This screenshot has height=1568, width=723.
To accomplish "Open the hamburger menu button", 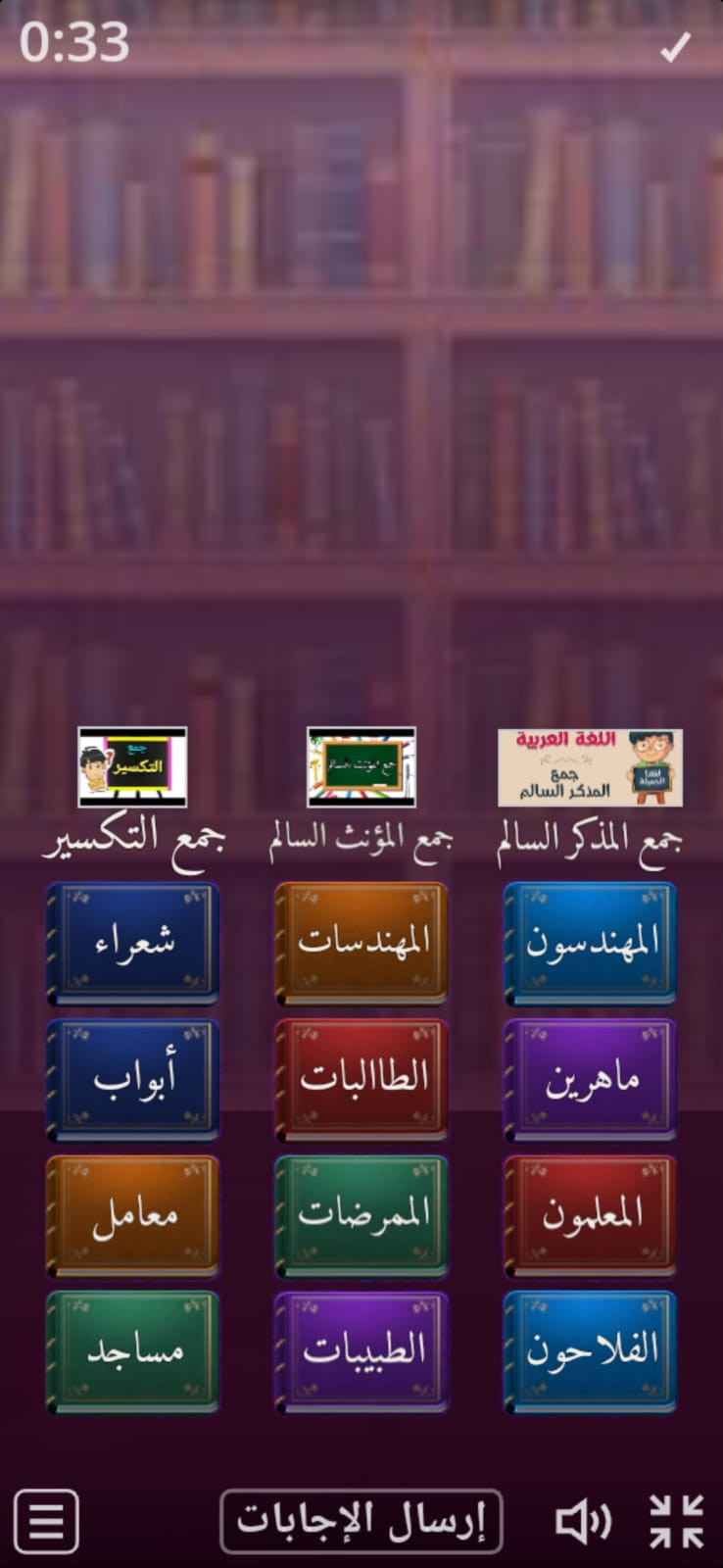I will click(46, 1521).
